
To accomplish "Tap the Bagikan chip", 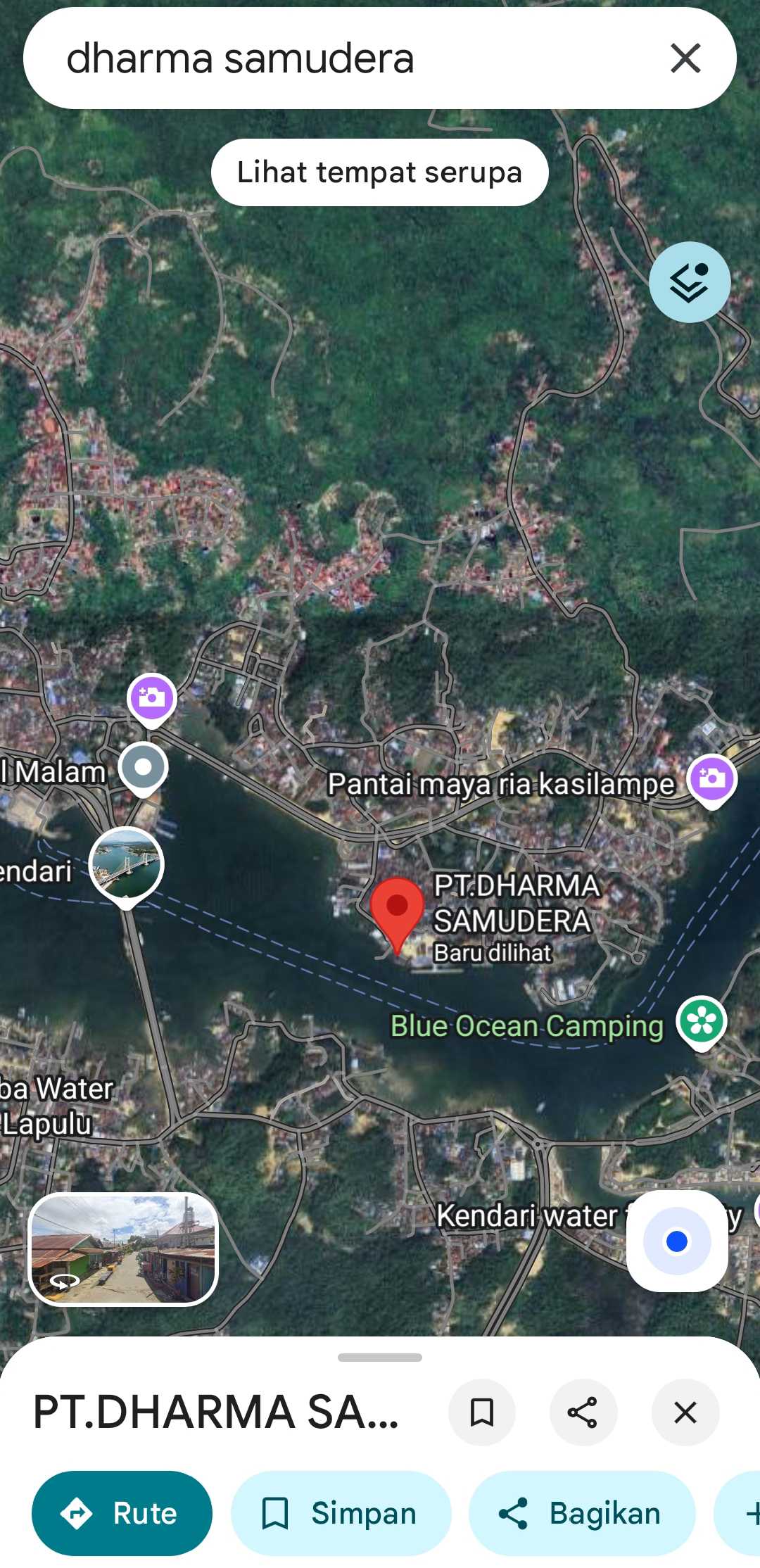I will click(x=581, y=1513).
